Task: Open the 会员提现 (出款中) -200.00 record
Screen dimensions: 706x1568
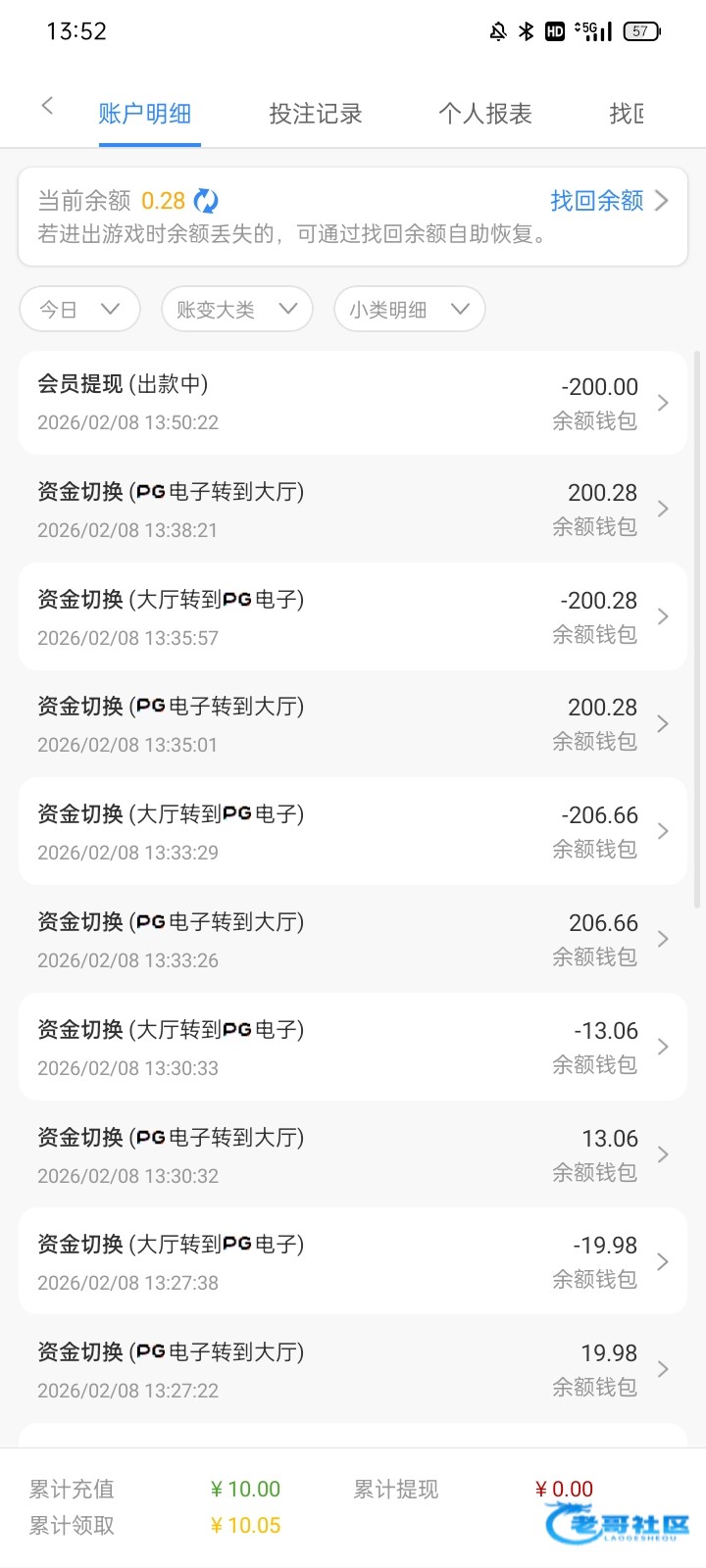Action: (352, 403)
